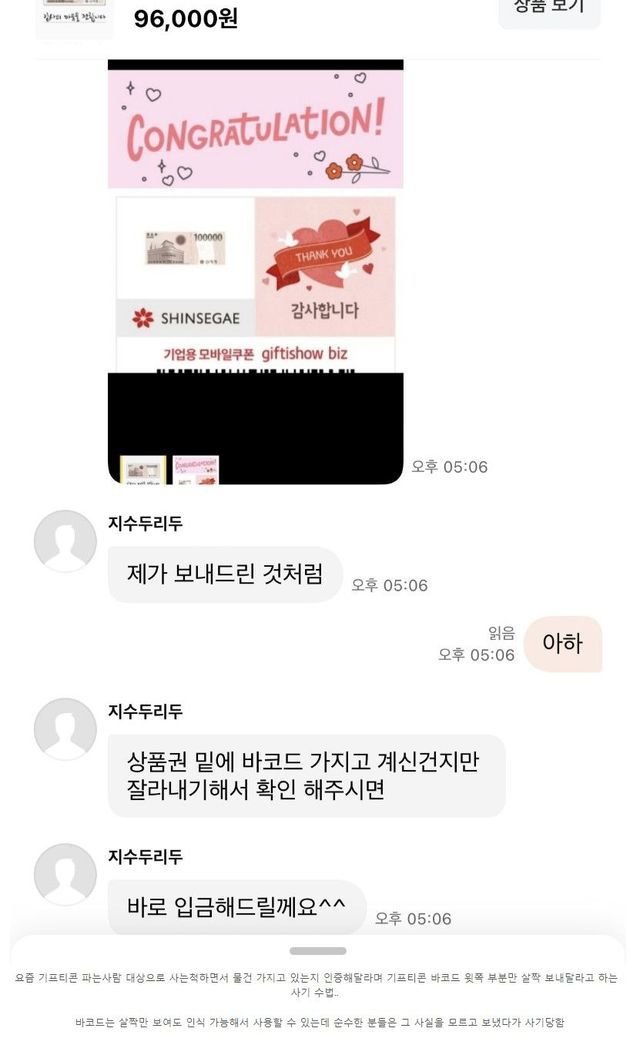Open the Shinsegae gift coupon image message
The width and height of the screenshot is (640, 1041).
pyautogui.click(x=256, y=272)
